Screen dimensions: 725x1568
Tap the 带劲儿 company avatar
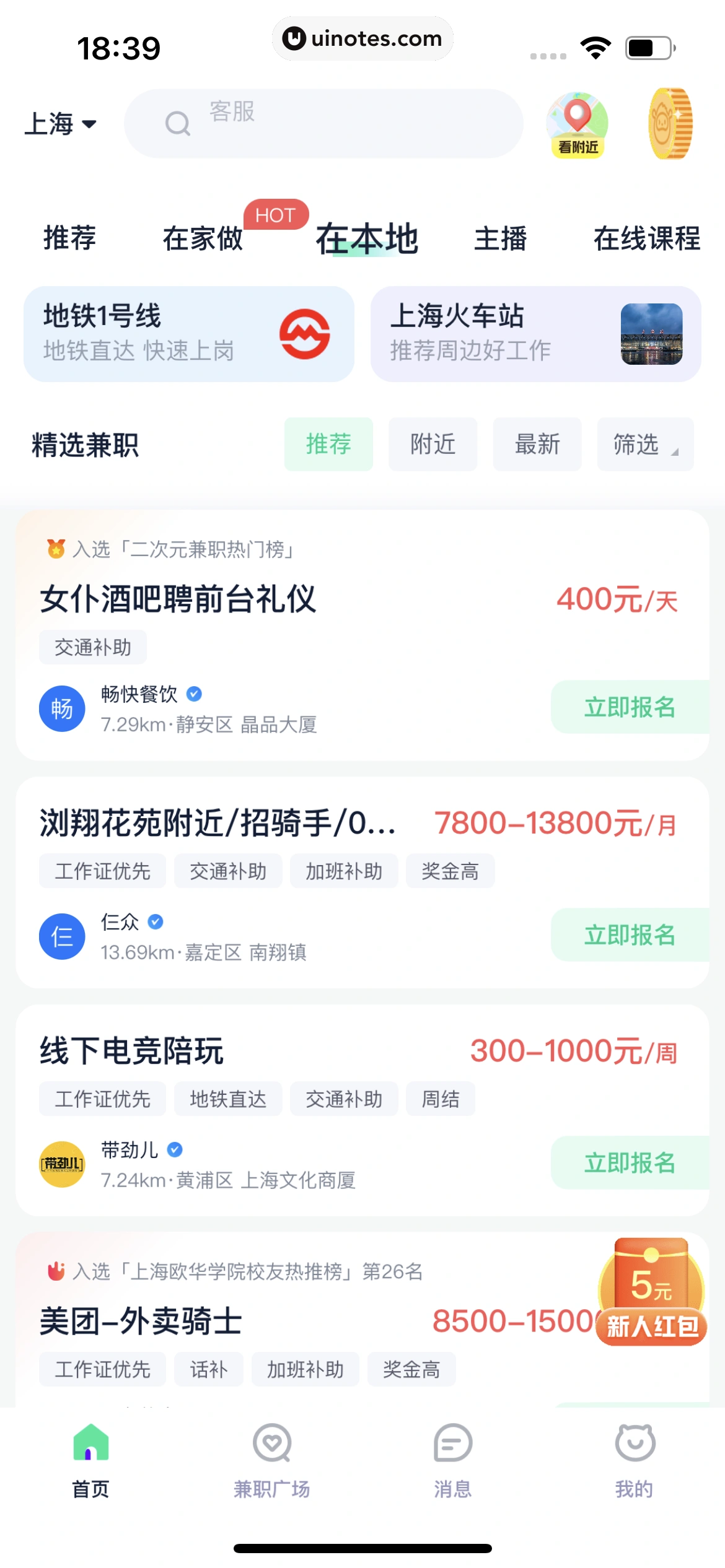(62, 1164)
